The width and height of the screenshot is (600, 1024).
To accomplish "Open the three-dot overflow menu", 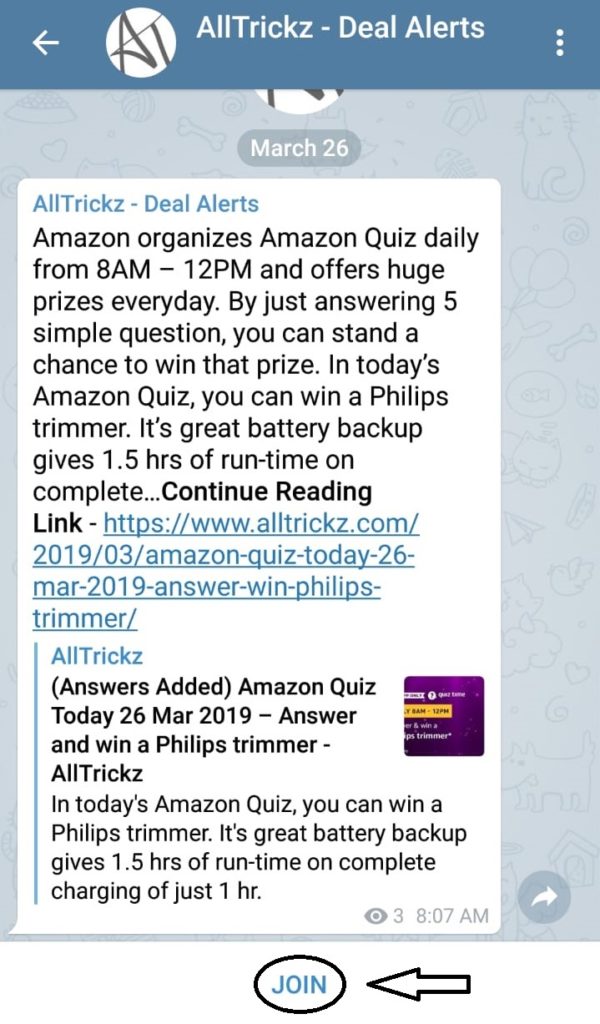I will pos(559,43).
